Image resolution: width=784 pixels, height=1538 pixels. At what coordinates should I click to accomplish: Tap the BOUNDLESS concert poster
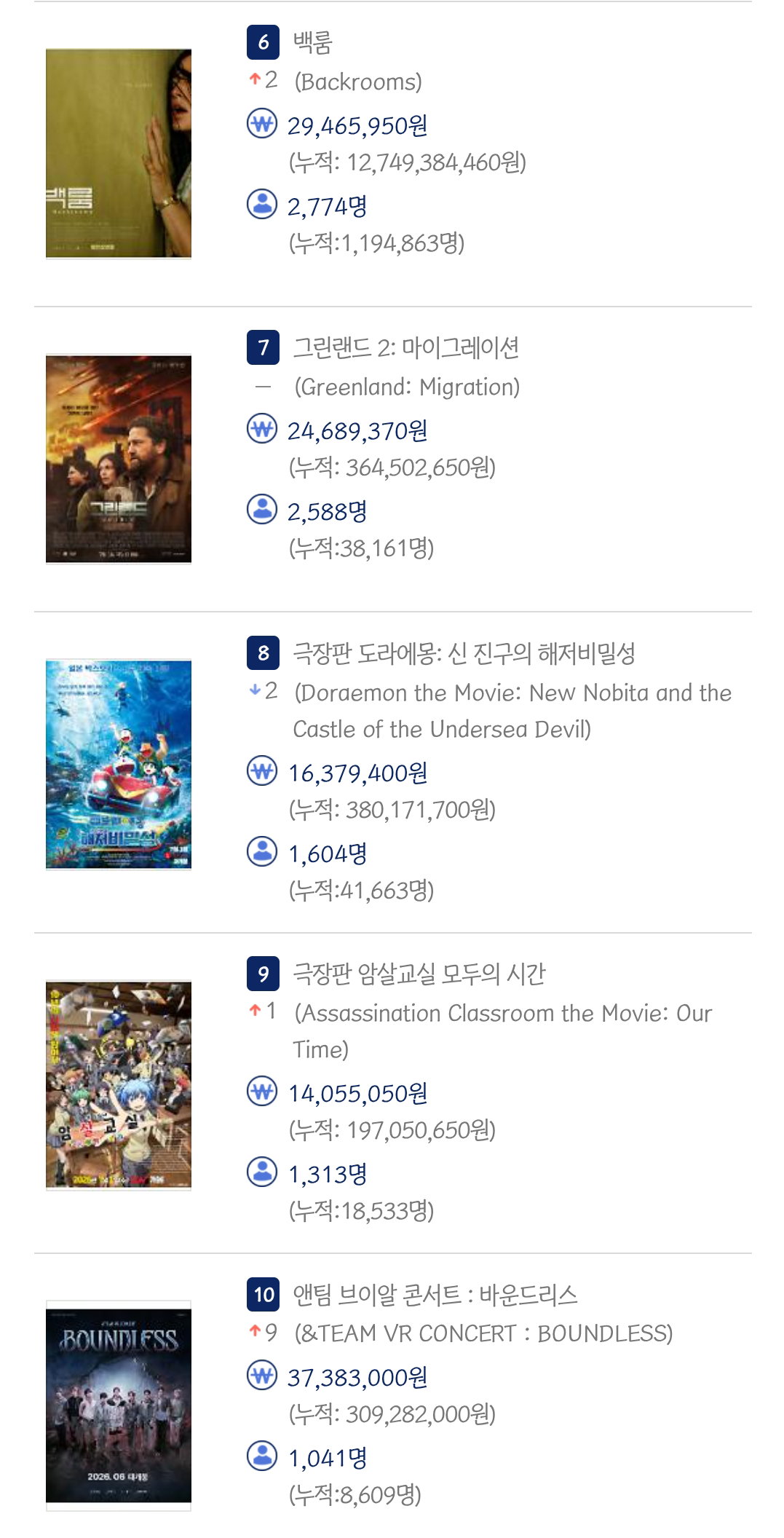click(119, 1405)
